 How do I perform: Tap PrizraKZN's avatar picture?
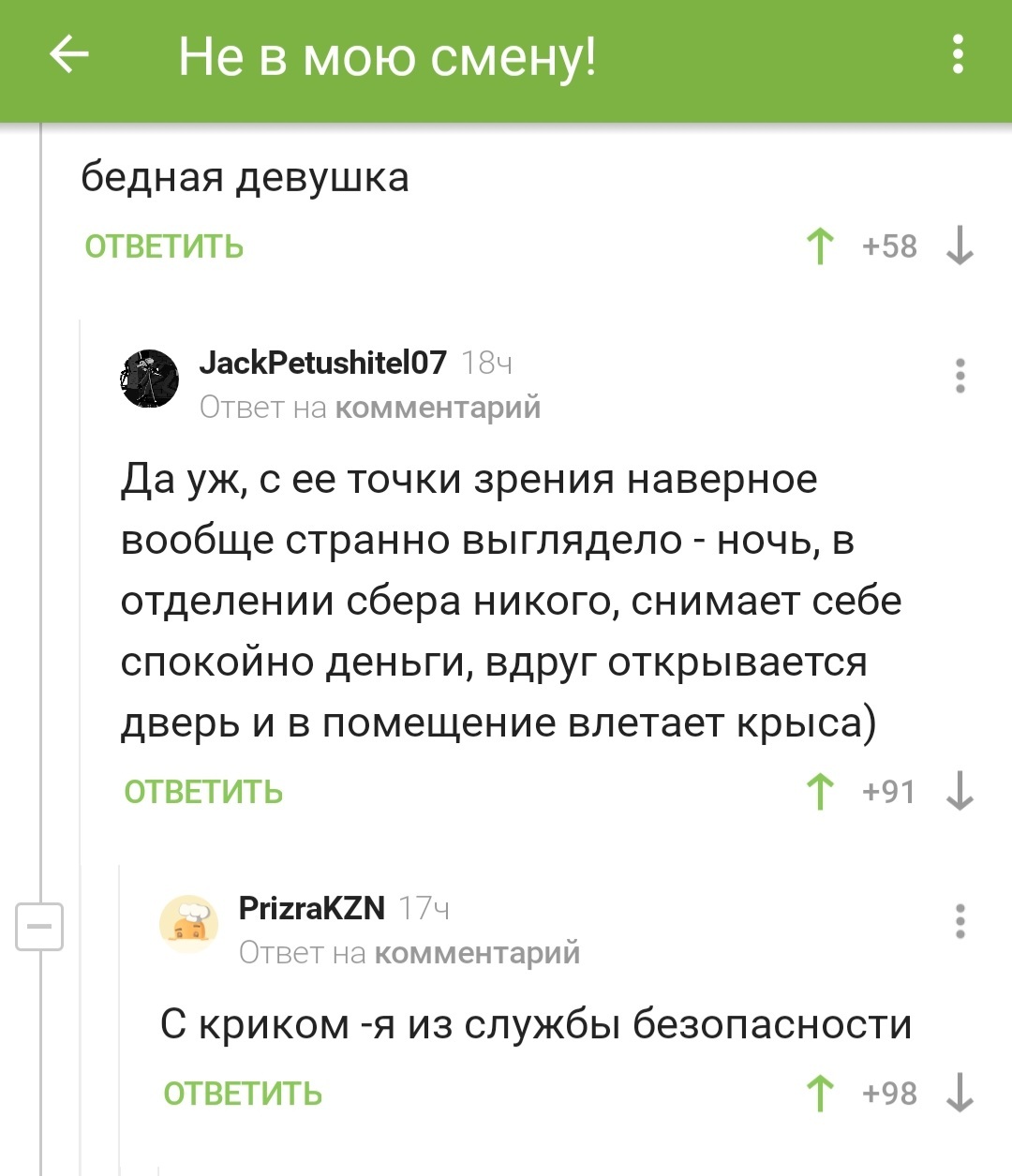tap(189, 924)
